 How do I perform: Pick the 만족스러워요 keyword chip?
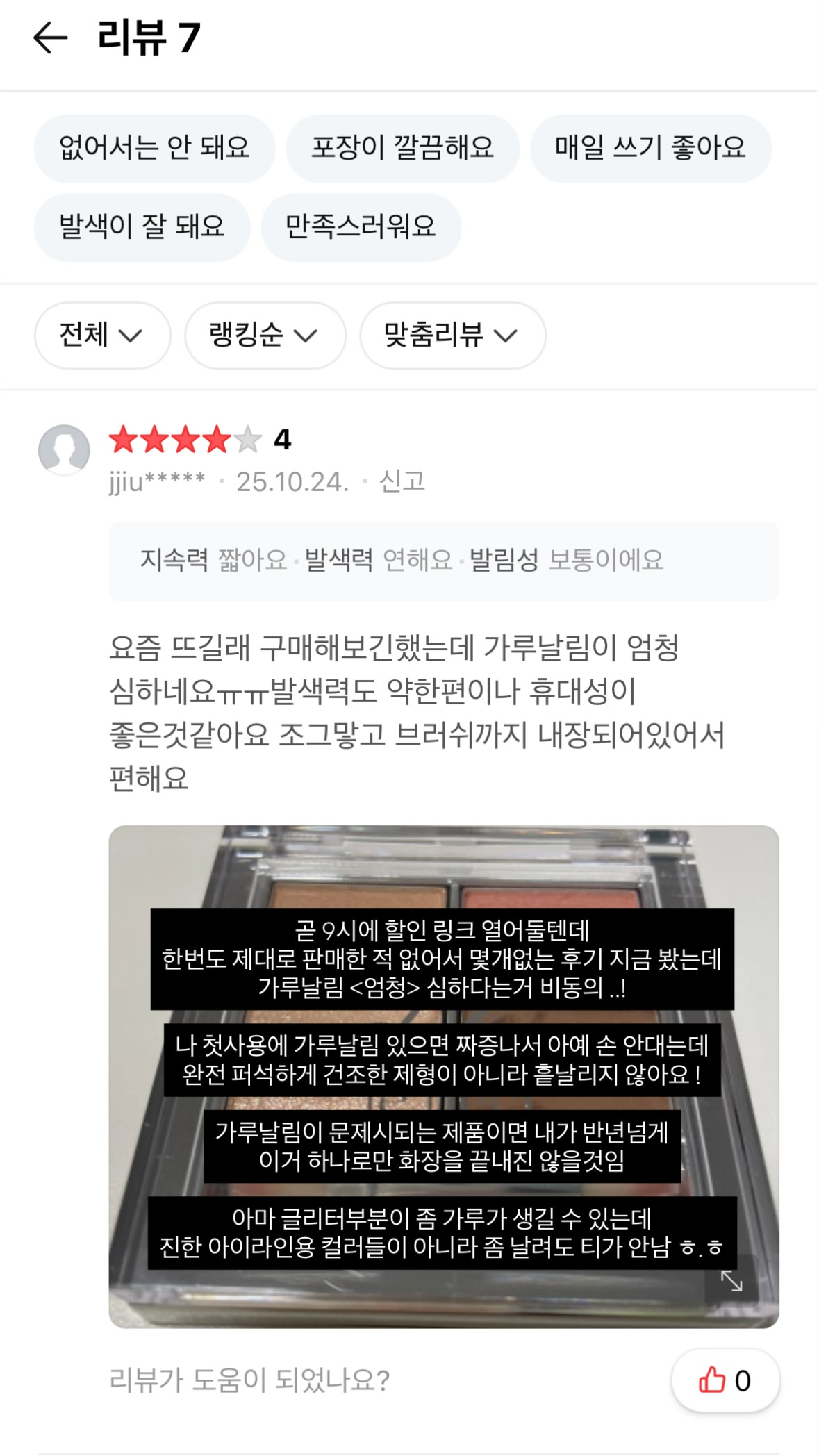[361, 226]
